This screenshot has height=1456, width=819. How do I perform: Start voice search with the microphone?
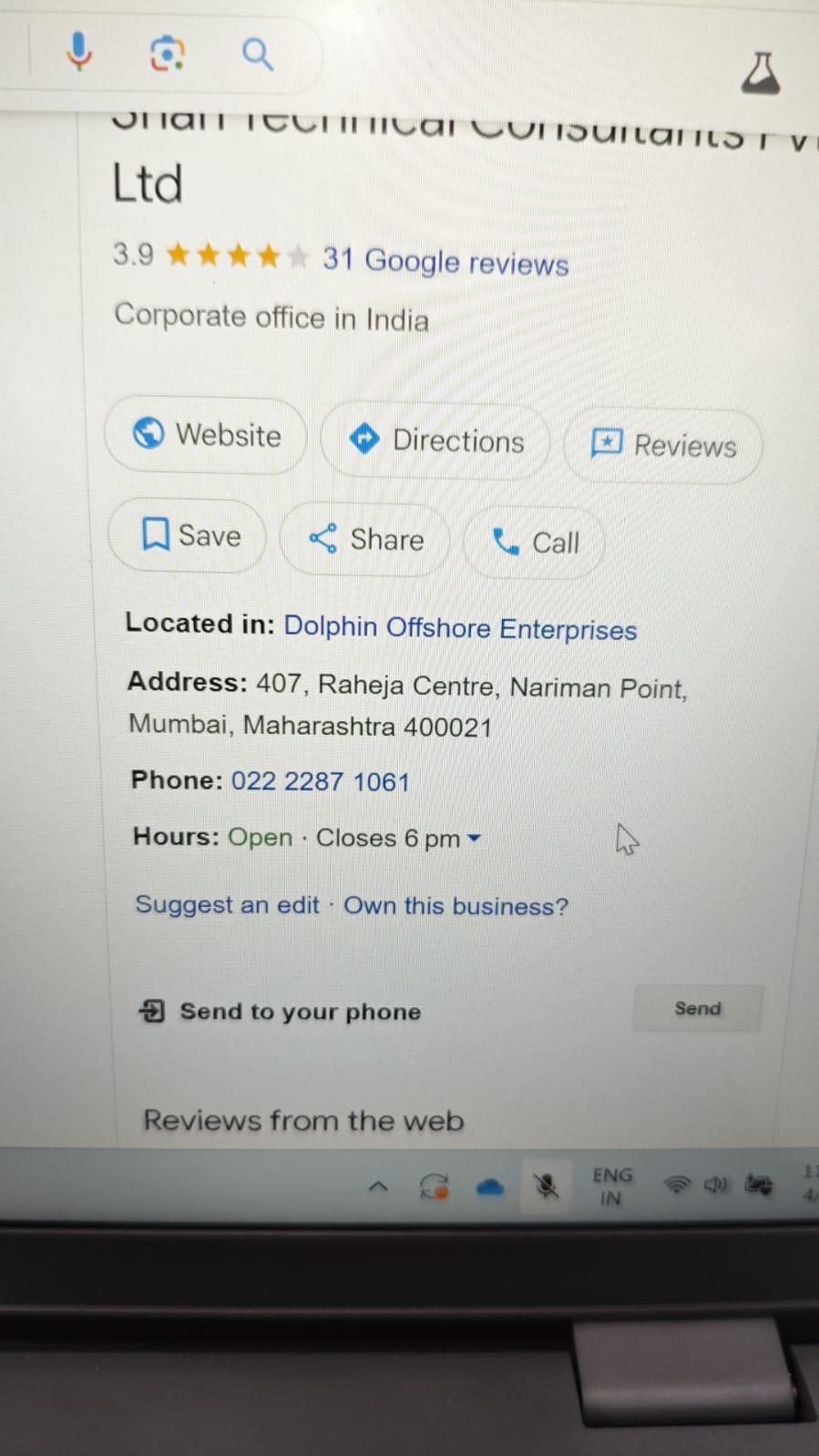click(x=79, y=51)
